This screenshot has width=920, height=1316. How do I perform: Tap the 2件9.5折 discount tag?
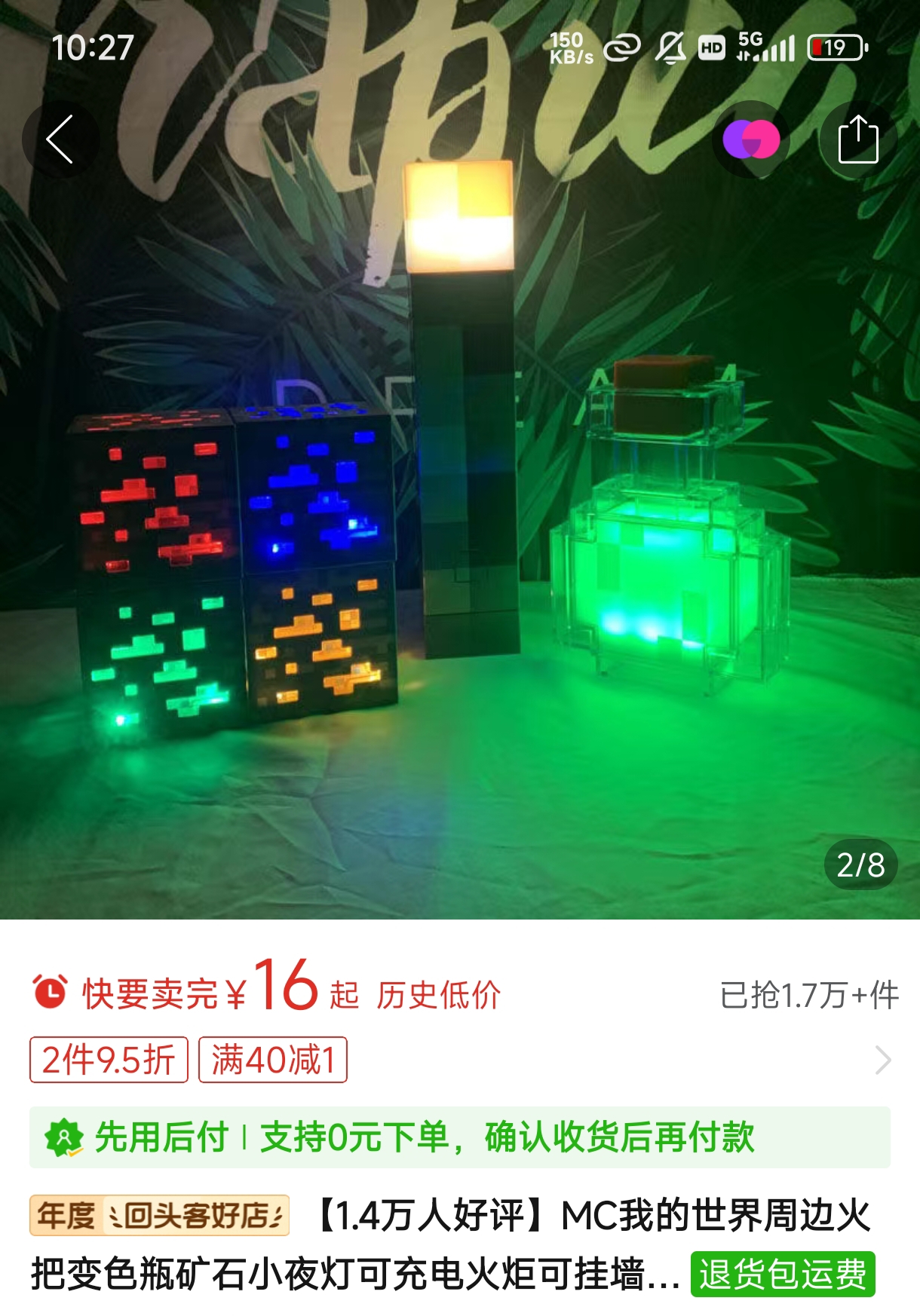coord(109,1060)
